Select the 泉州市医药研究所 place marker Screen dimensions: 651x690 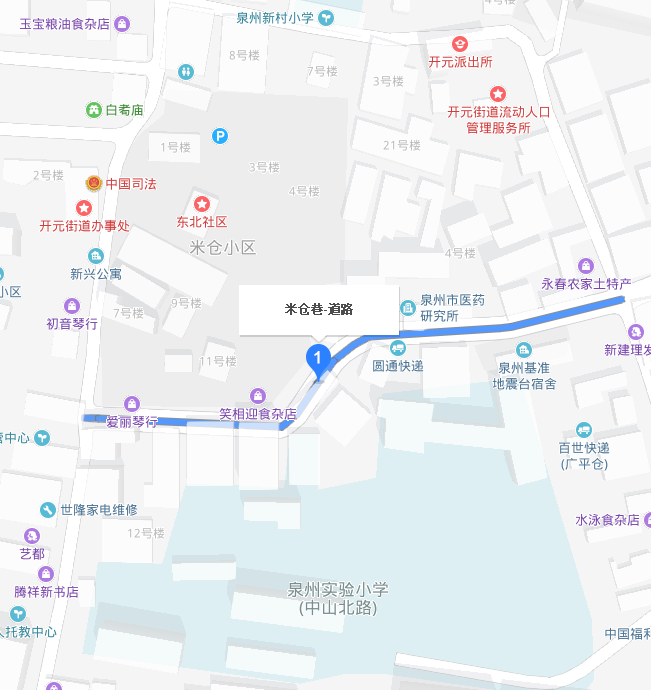point(408,307)
